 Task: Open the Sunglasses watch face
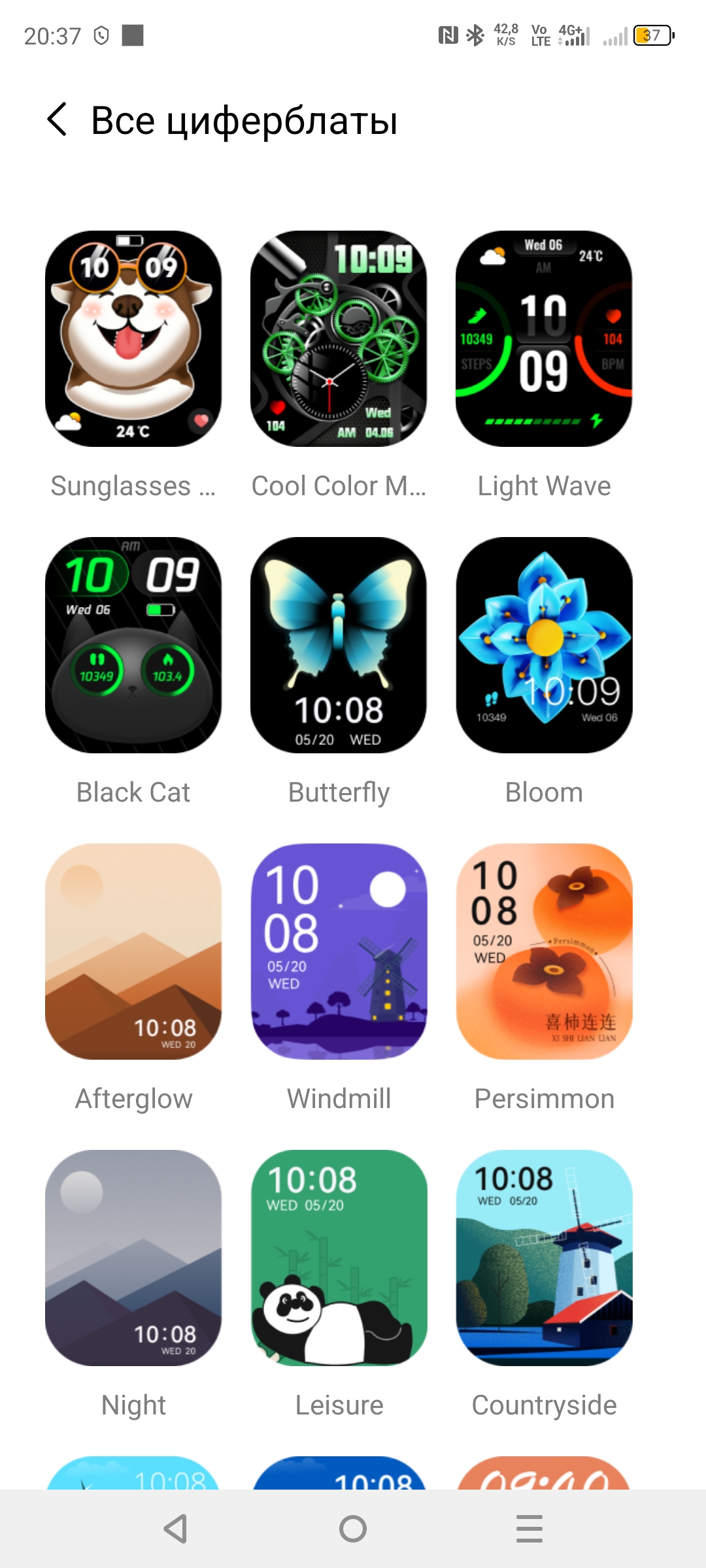pos(133,338)
